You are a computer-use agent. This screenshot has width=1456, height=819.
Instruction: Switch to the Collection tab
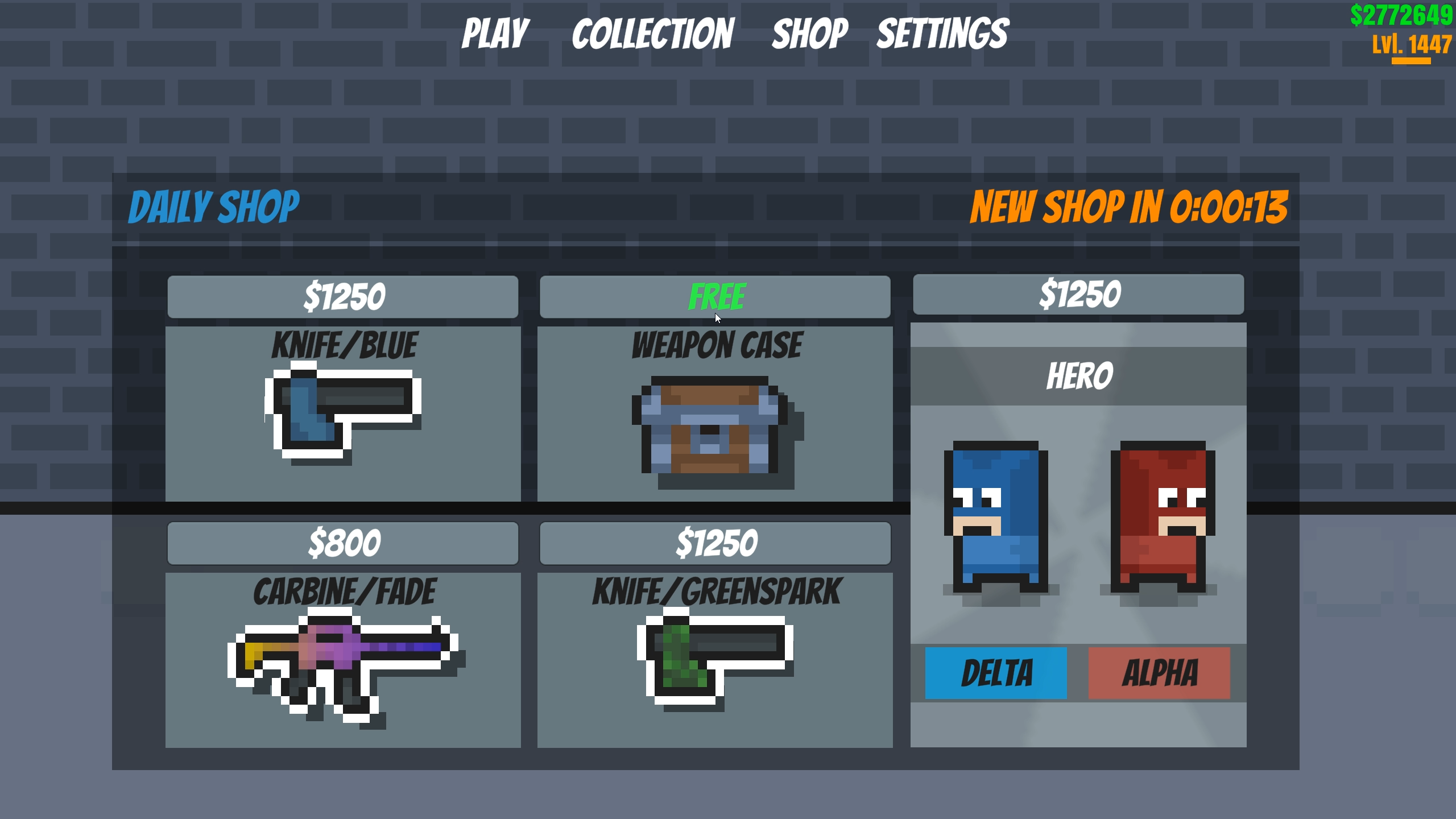652,34
